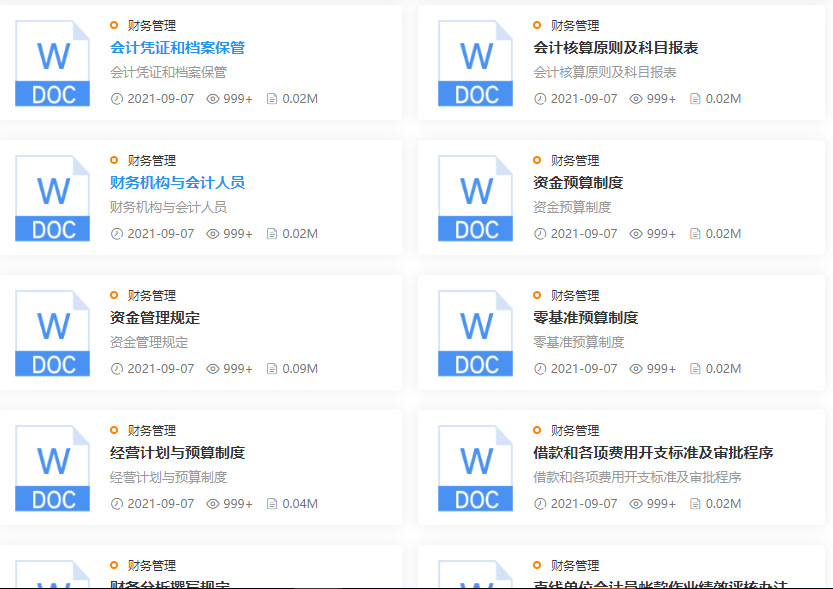833x589 pixels.
Task: Open the 资金预算制度 document
Action: coord(578,183)
